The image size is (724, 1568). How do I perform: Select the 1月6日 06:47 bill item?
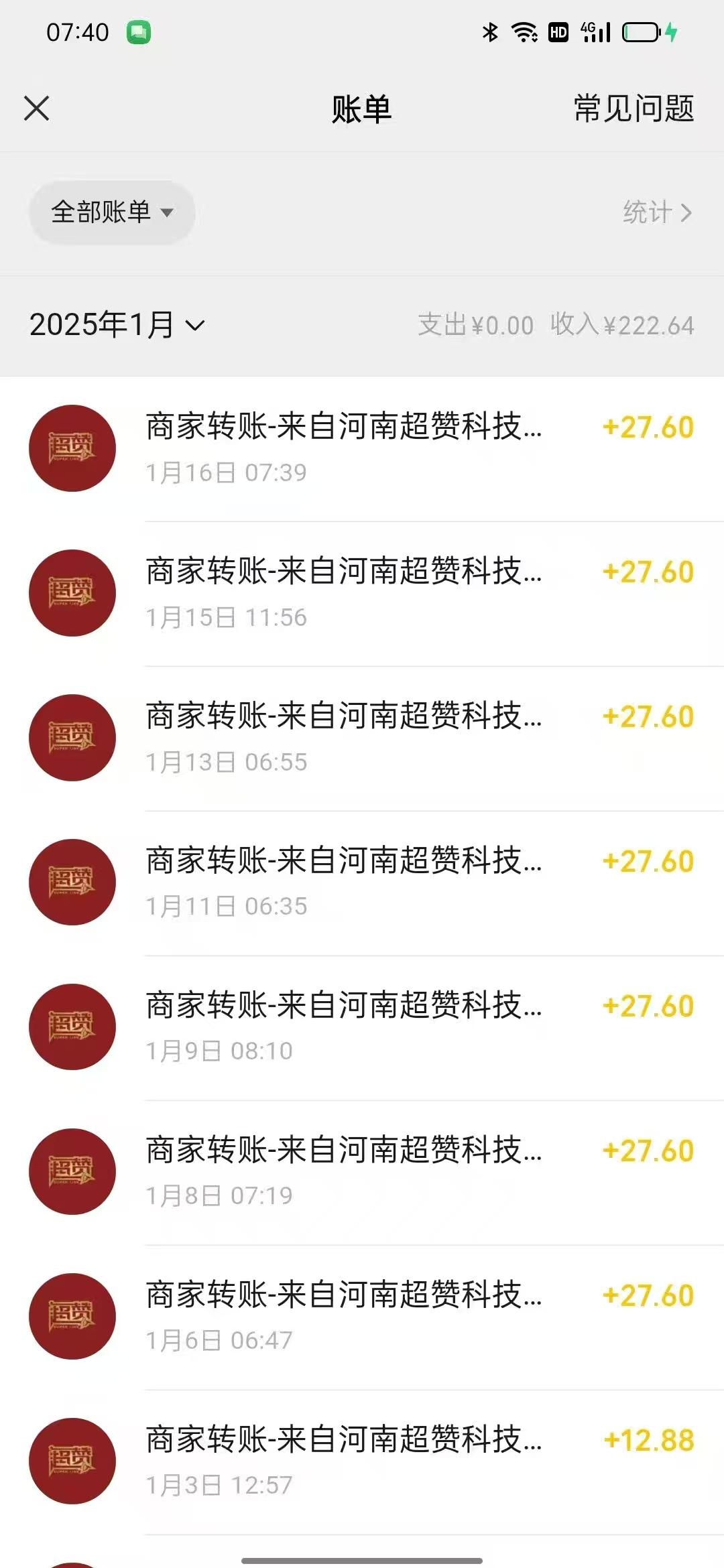pyautogui.click(x=362, y=1317)
